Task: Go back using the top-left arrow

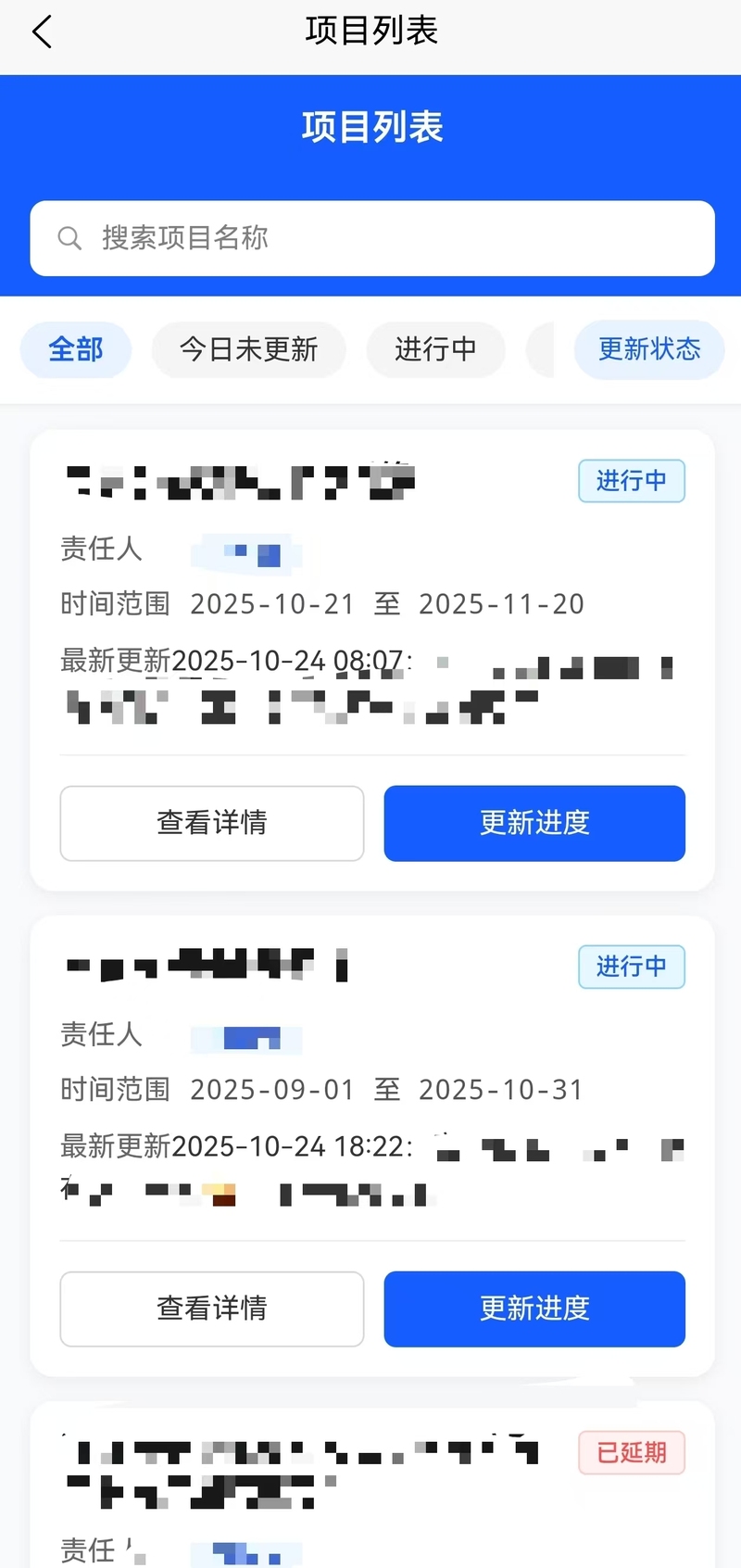Action: click(x=43, y=32)
